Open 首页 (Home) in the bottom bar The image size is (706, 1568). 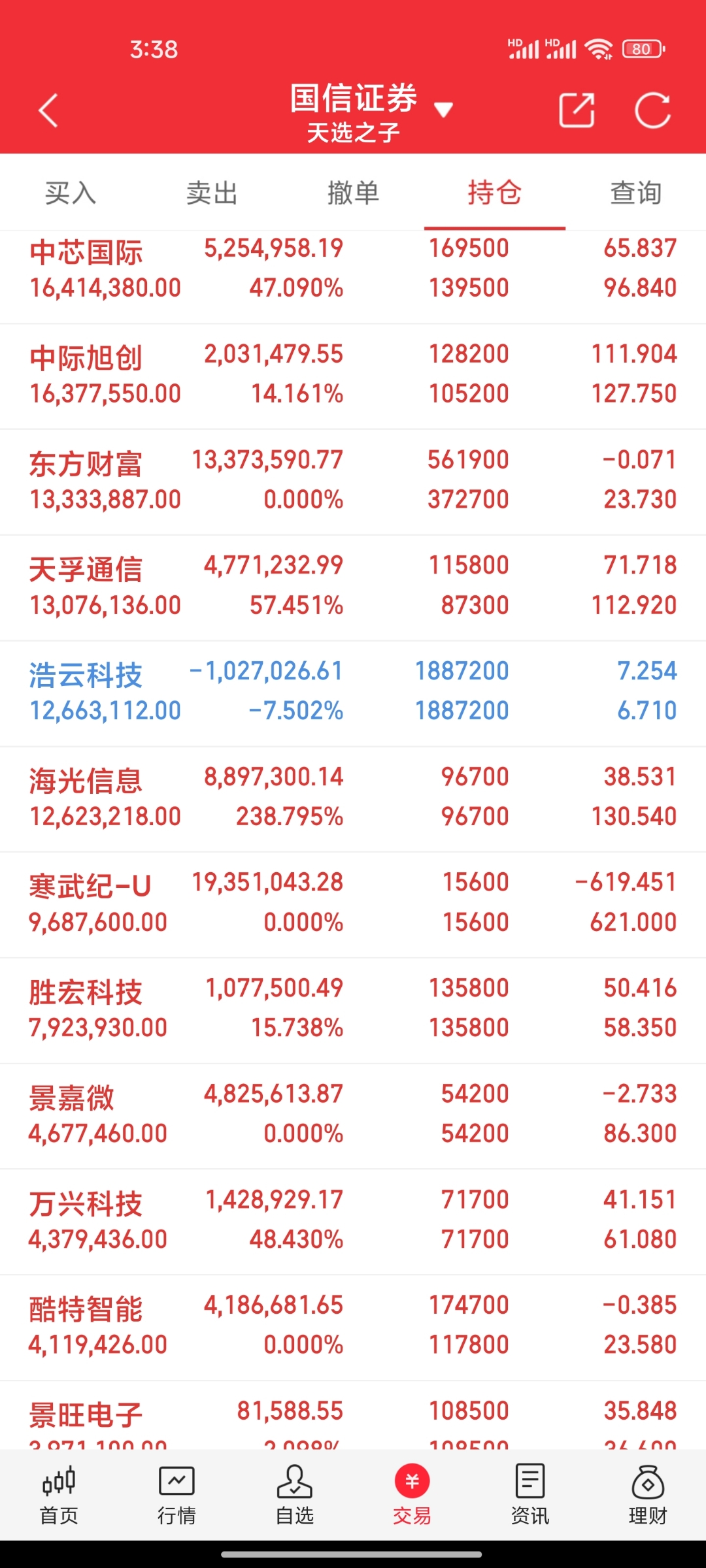59,1496
